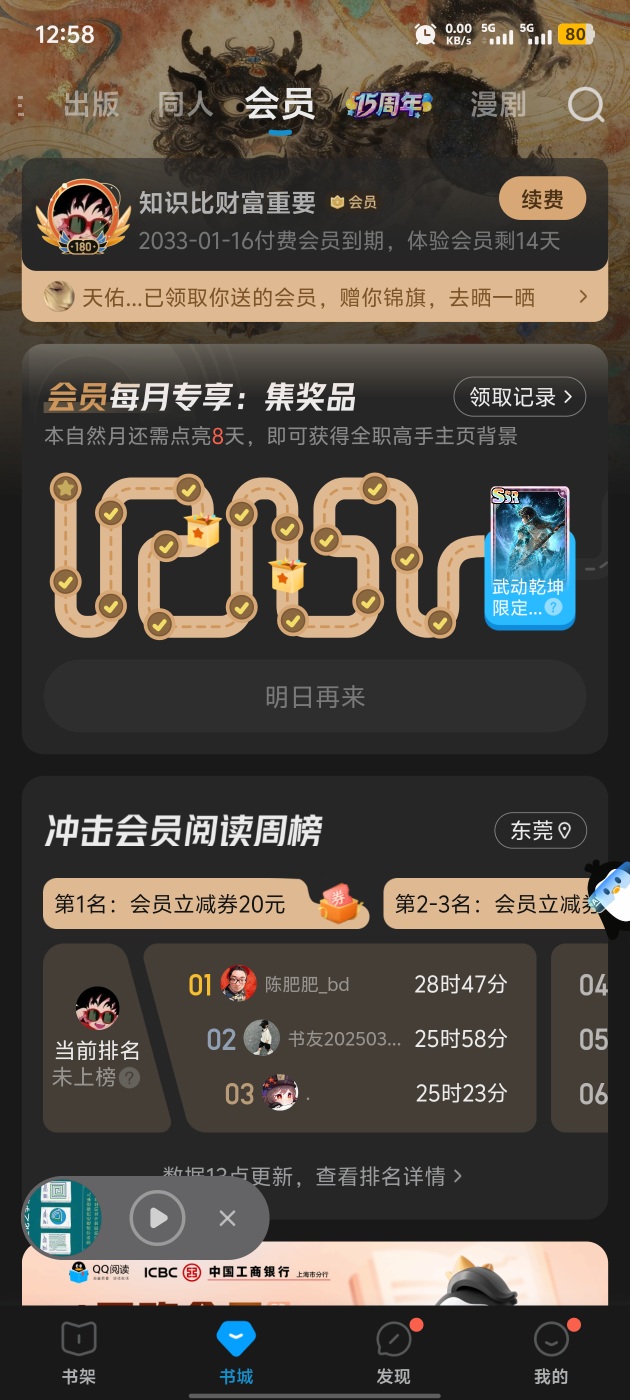
Task: Switch to the 出版 tab
Action: point(91,104)
